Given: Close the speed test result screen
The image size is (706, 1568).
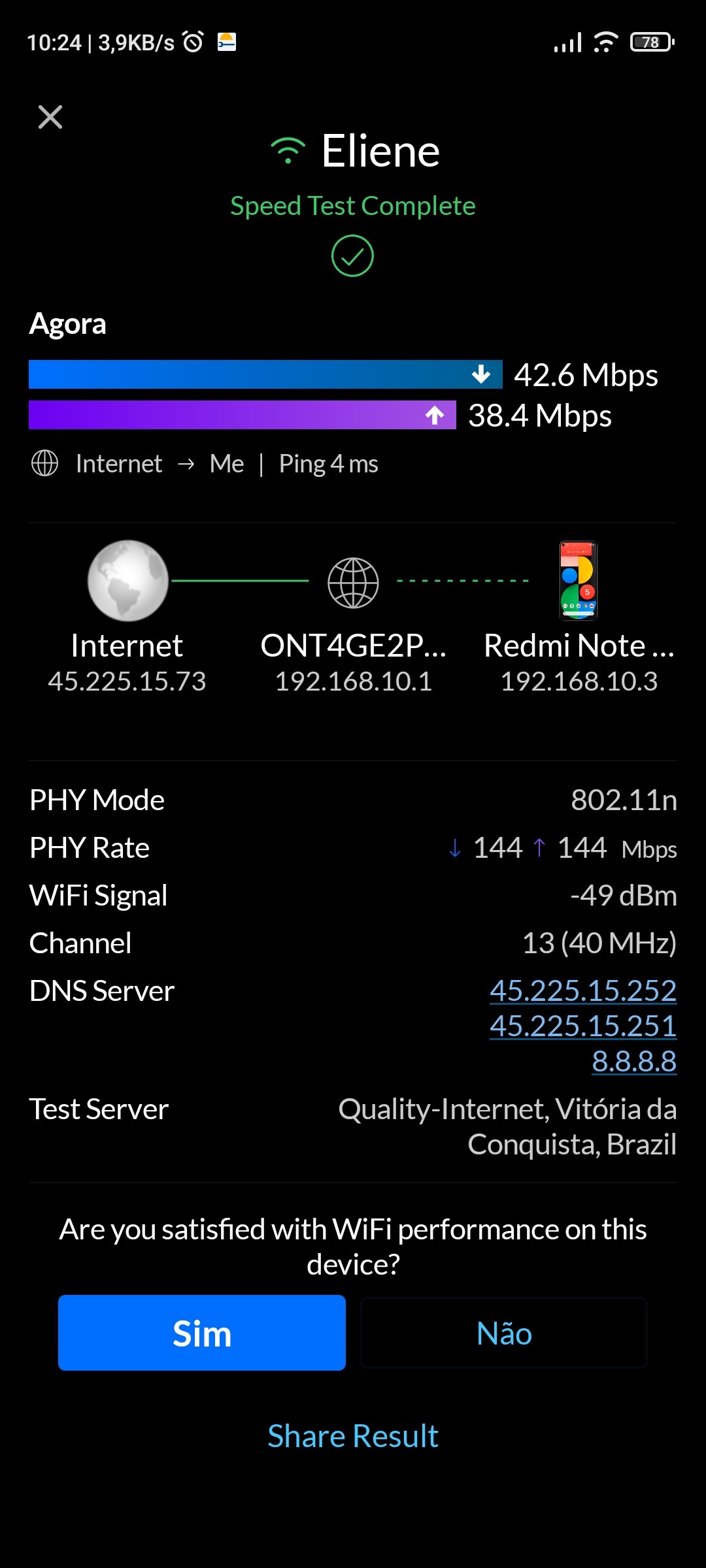Looking at the screenshot, I should pos(50,118).
